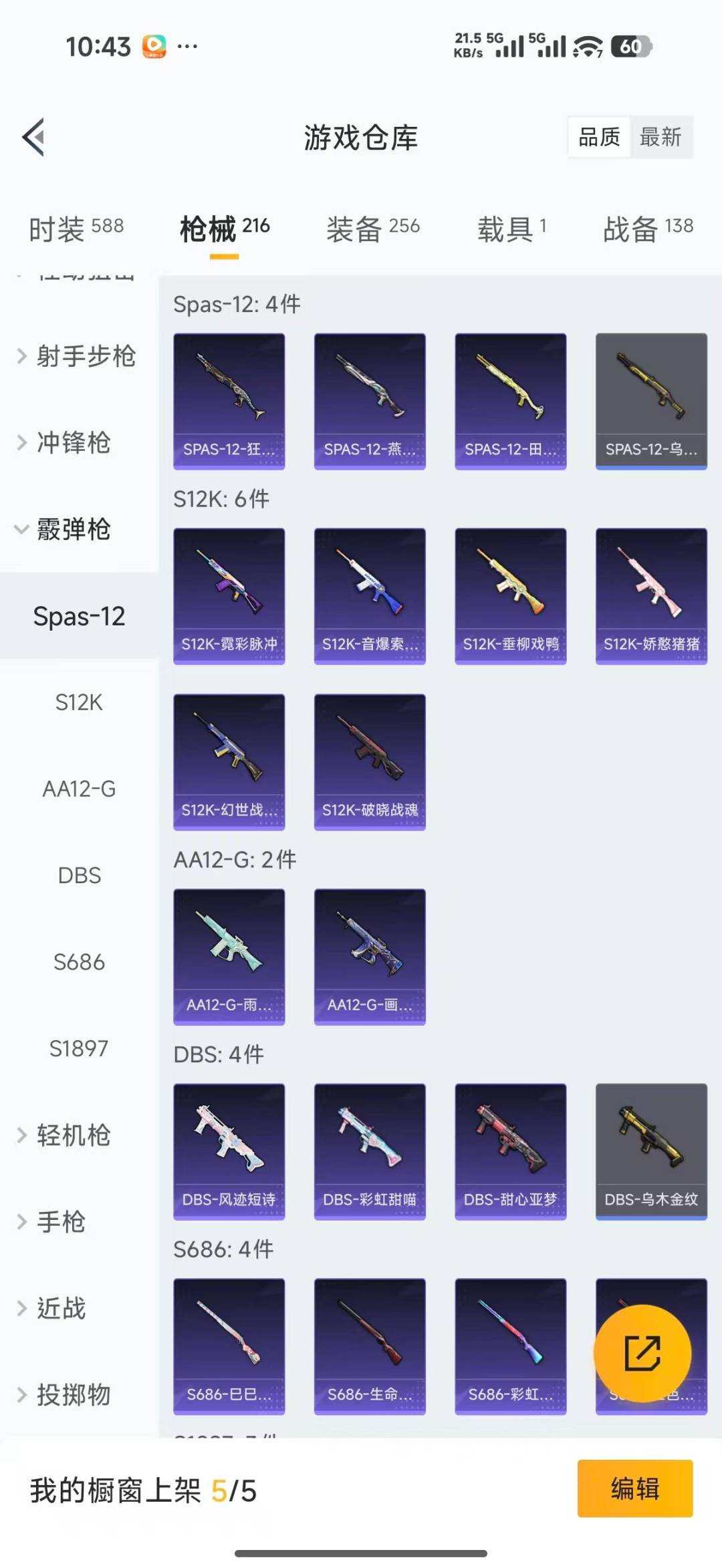Image resolution: width=722 pixels, height=1568 pixels.
Task: Open the DBS-乌木金纹 skin
Action: (650, 1152)
